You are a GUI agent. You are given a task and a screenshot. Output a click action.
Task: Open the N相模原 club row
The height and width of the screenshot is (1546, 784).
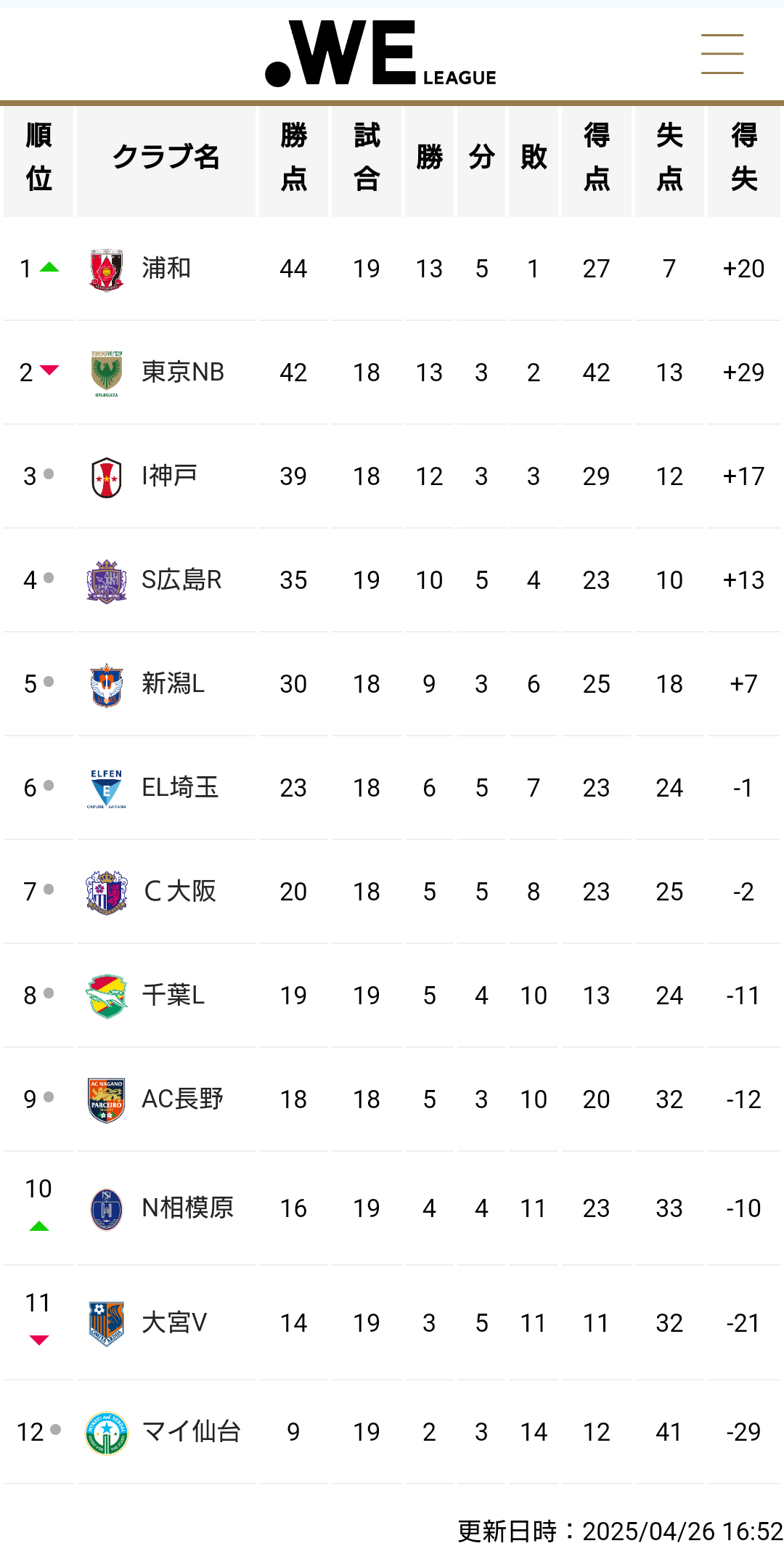click(x=392, y=1208)
